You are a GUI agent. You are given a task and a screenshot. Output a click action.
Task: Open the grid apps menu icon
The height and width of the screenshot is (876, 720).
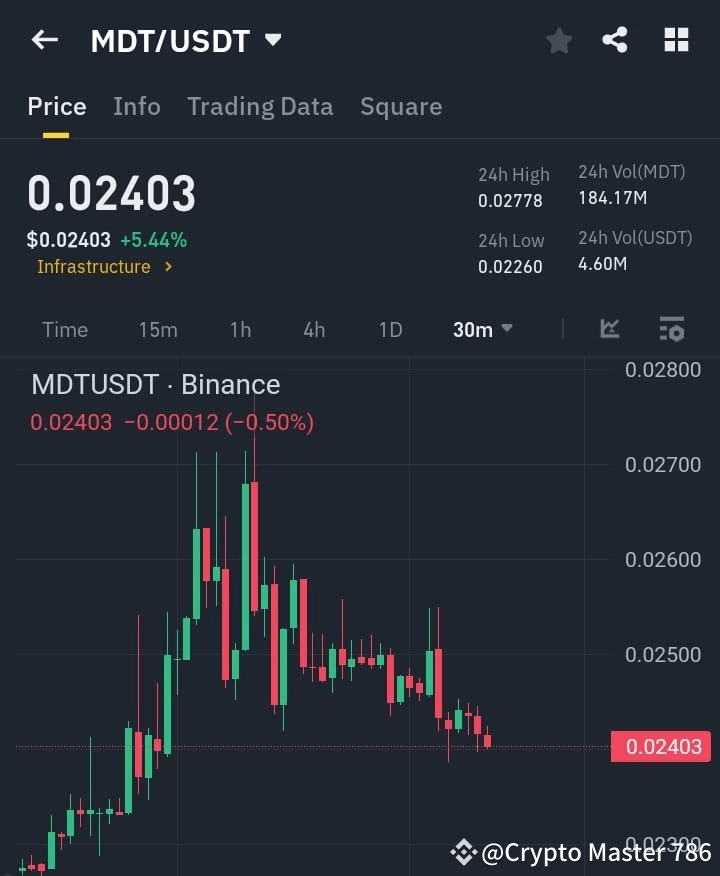pyautogui.click(x=676, y=40)
